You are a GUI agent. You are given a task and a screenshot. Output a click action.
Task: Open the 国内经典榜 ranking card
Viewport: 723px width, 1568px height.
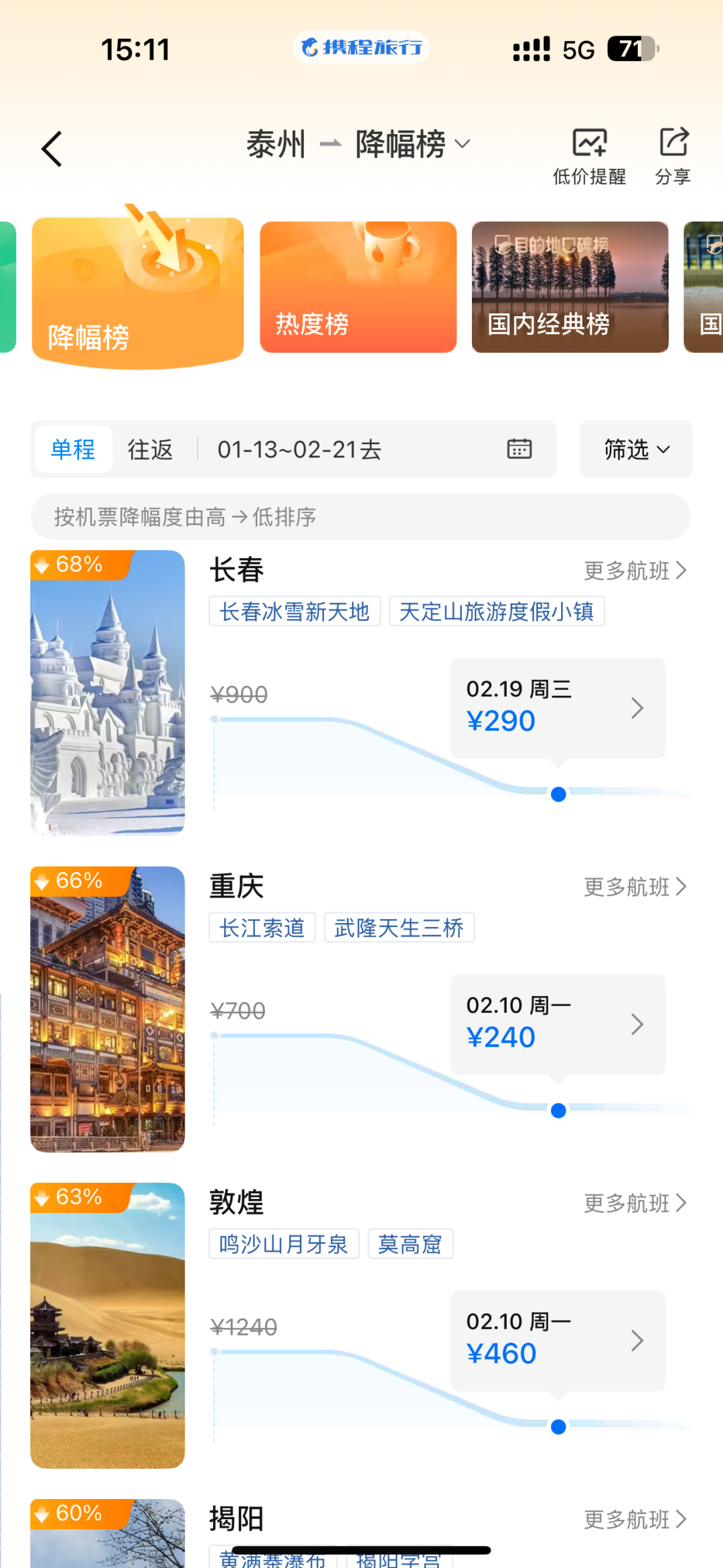570,287
